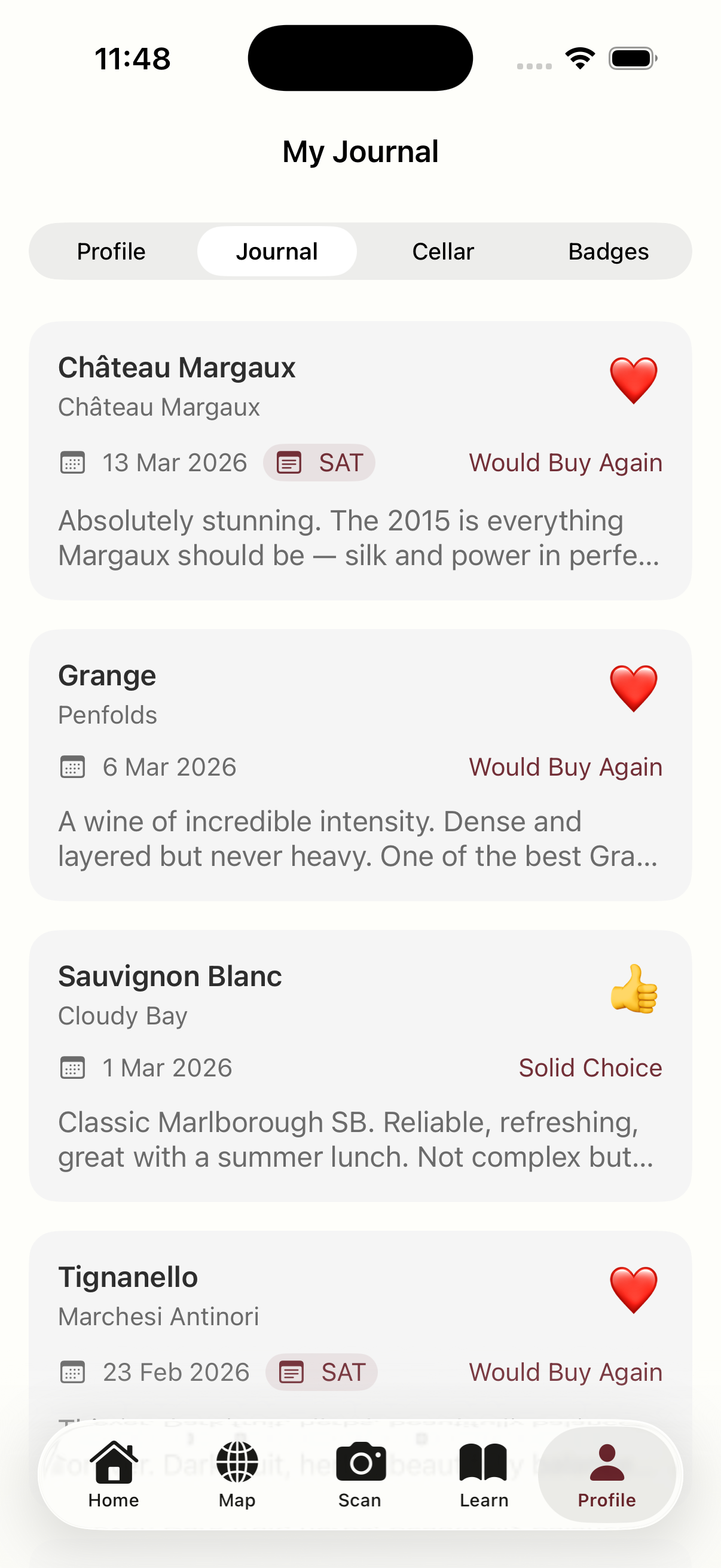Click the calendar icon on Grange entry
Image resolution: width=721 pixels, height=1568 pixels.
point(72,767)
